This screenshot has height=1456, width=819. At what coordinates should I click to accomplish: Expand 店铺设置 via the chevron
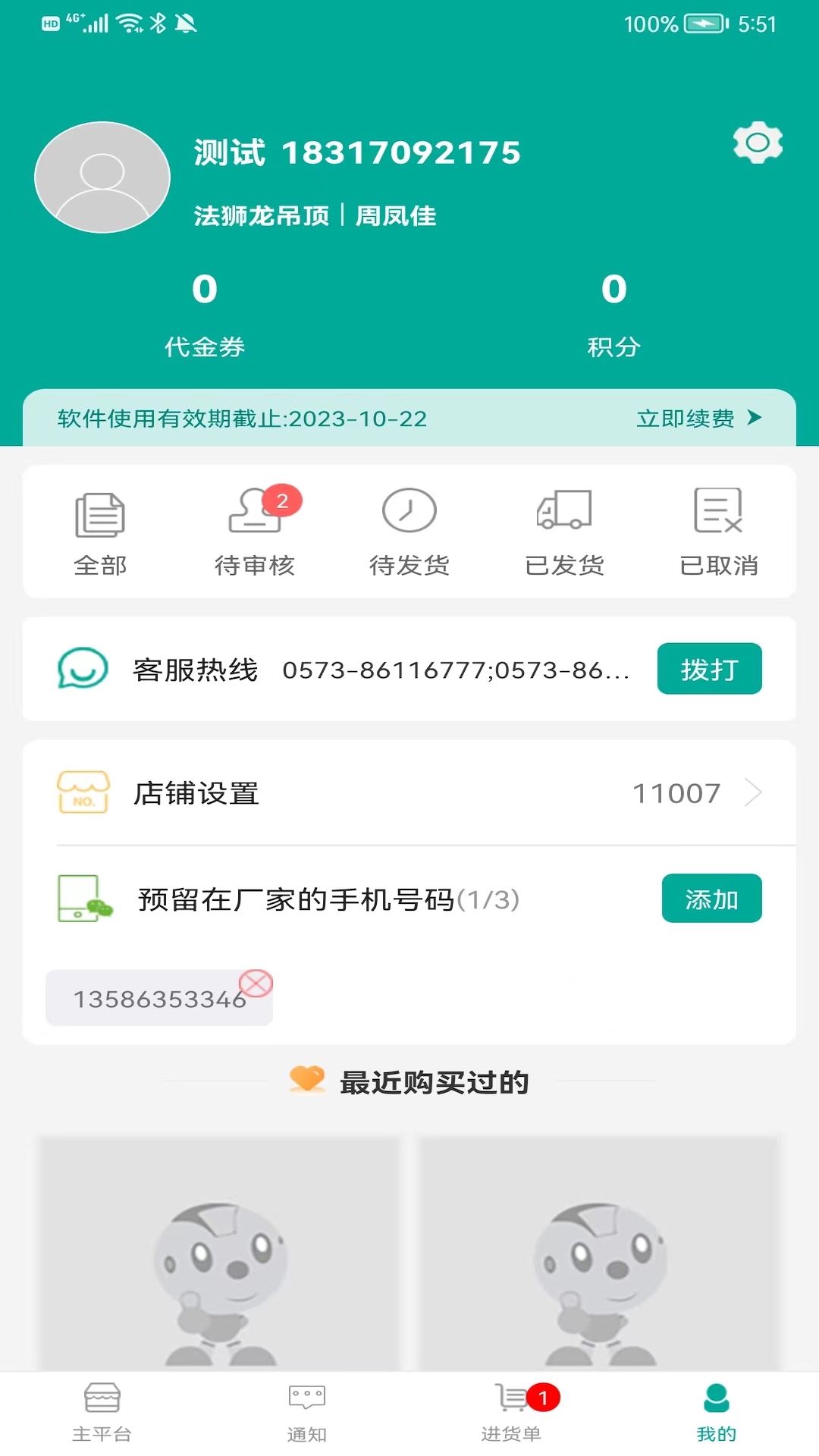tap(755, 794)
